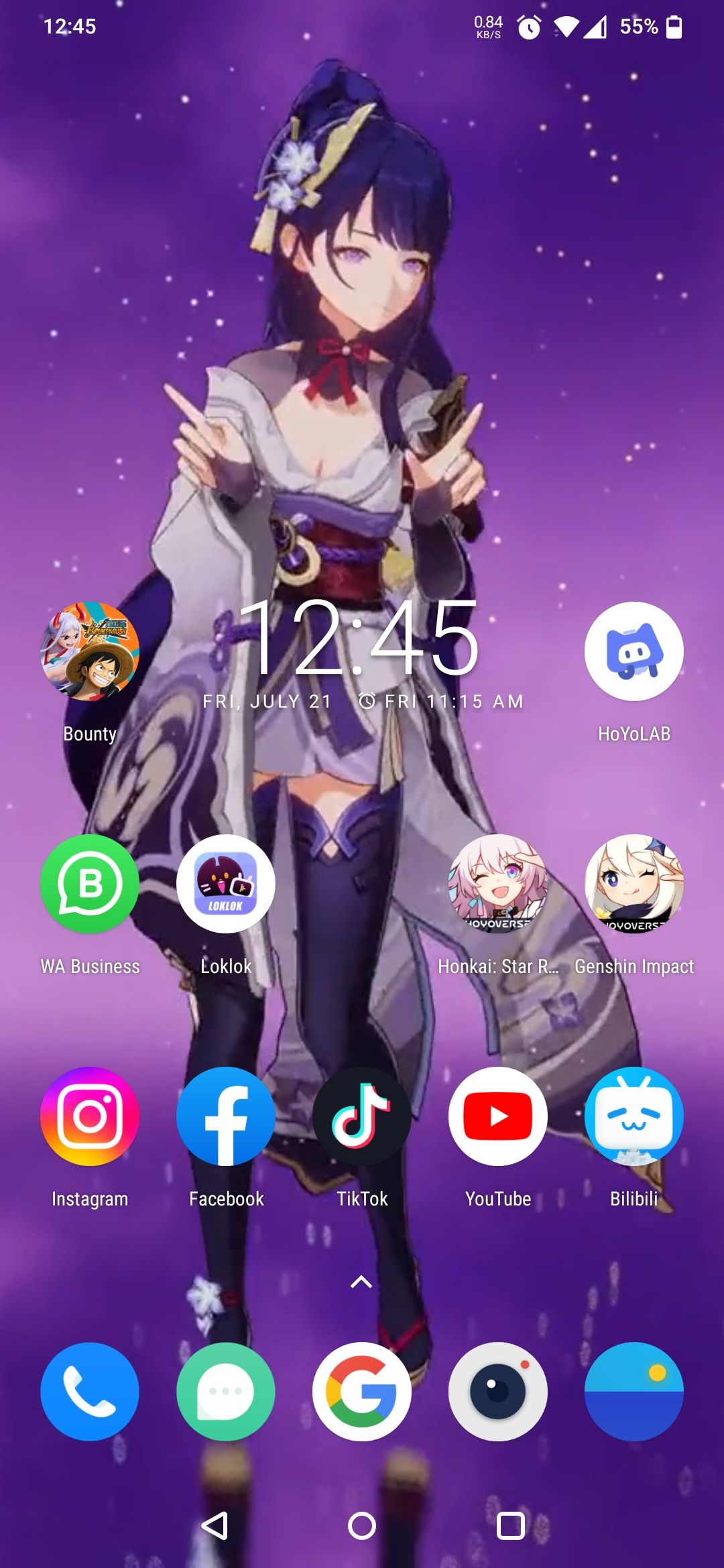The width and height of the screenshot is (724, 1568).
Task: Launch the Loklok app
Action: point(226,884)
